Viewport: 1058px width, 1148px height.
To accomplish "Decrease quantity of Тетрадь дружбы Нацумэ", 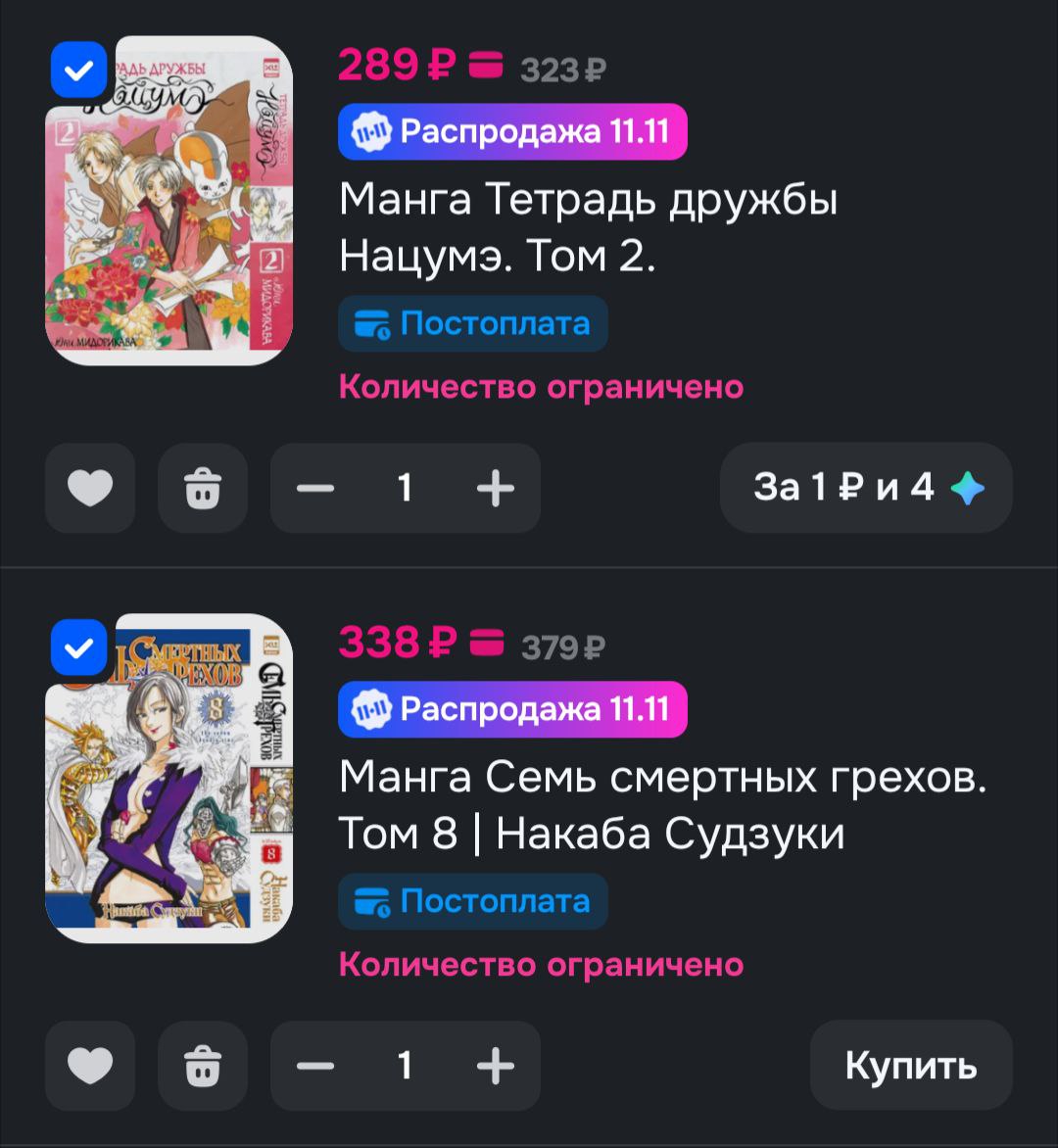I will coord(315,488).
